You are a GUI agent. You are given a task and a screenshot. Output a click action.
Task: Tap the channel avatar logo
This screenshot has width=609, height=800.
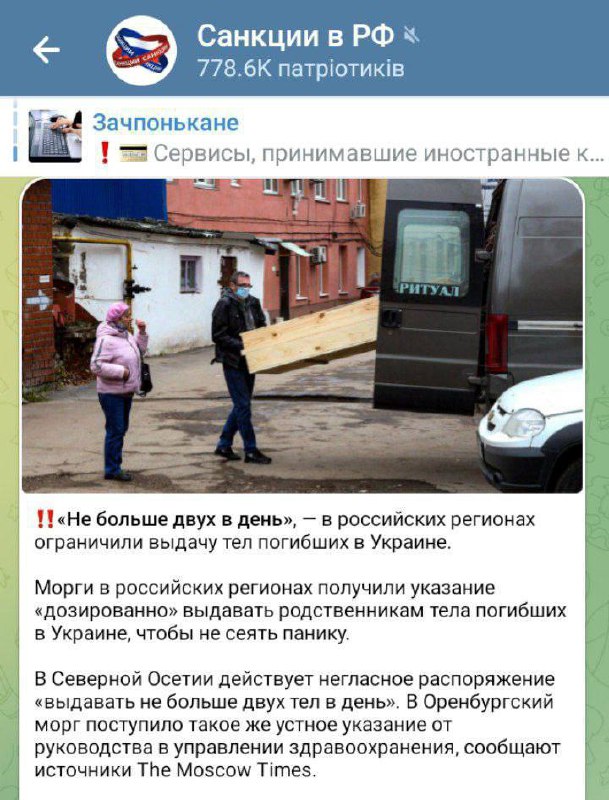click(x=142, y=50)
